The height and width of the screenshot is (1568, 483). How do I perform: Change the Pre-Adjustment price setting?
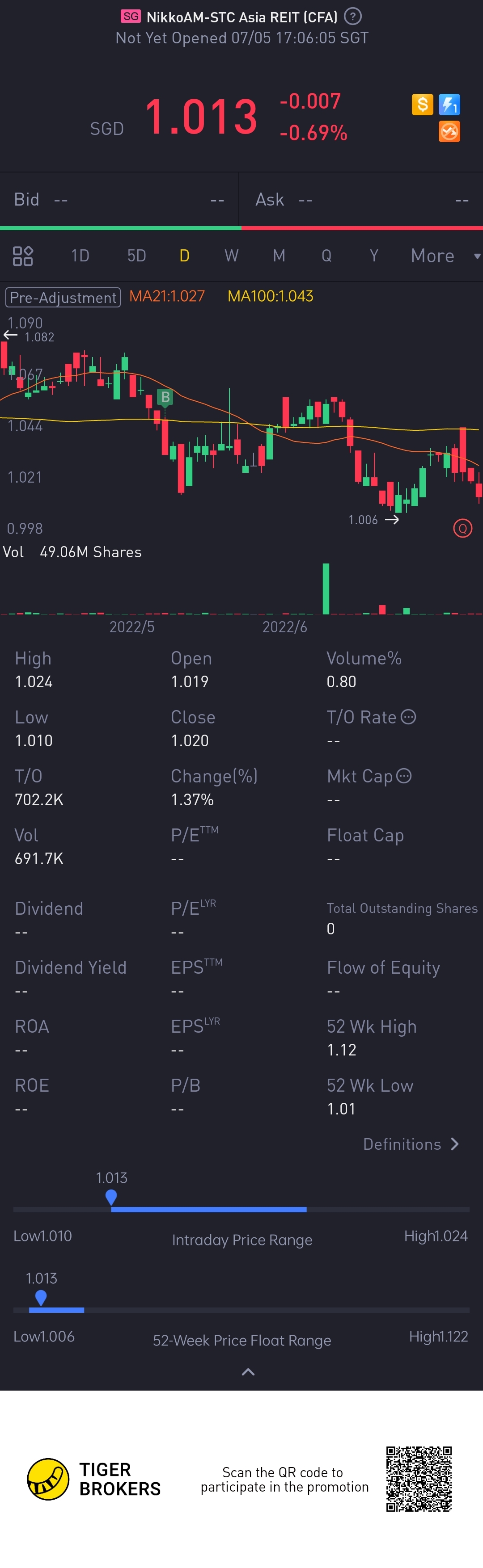63,297
